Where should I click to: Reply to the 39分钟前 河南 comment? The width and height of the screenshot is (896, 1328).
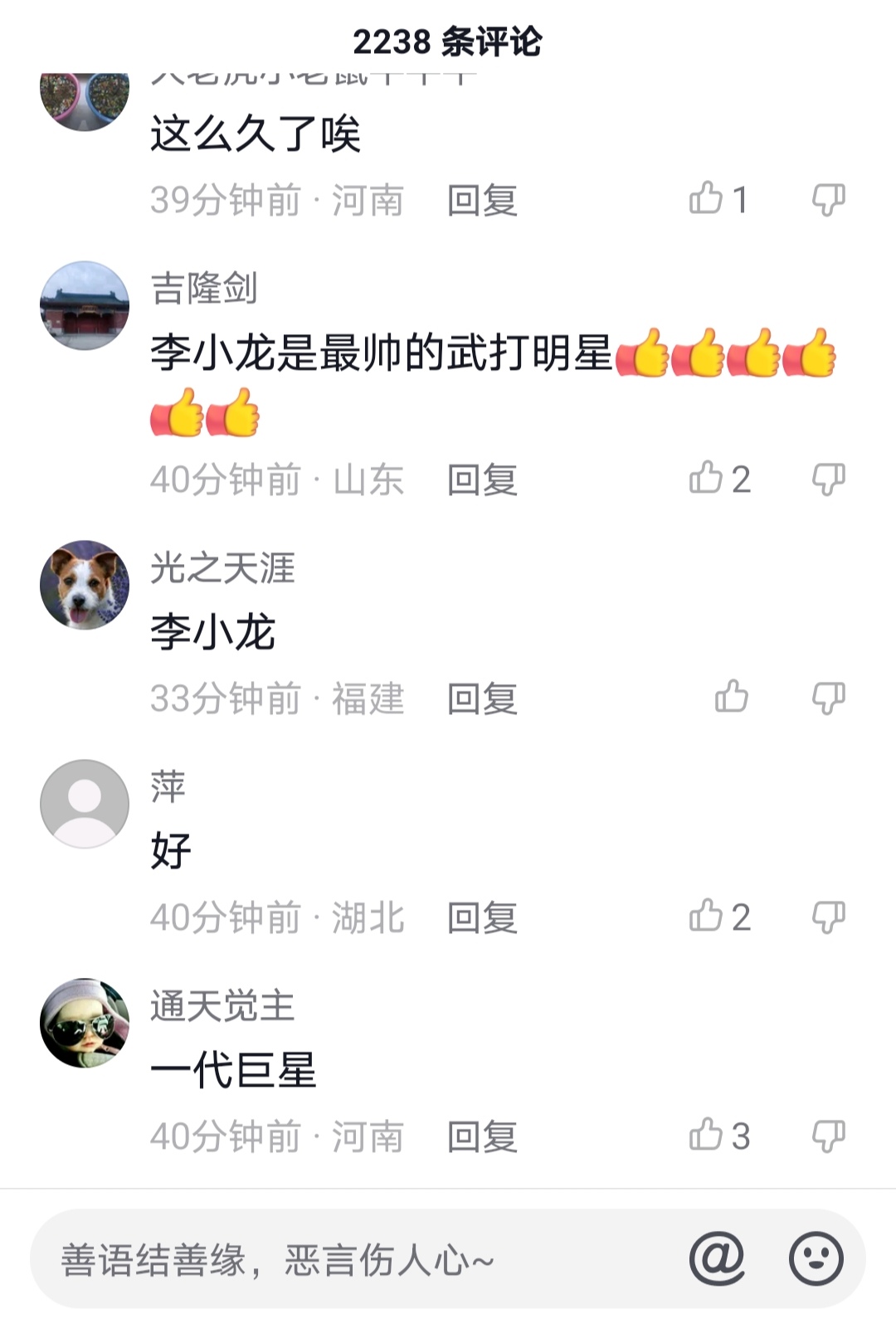click(x=482, y=201)
